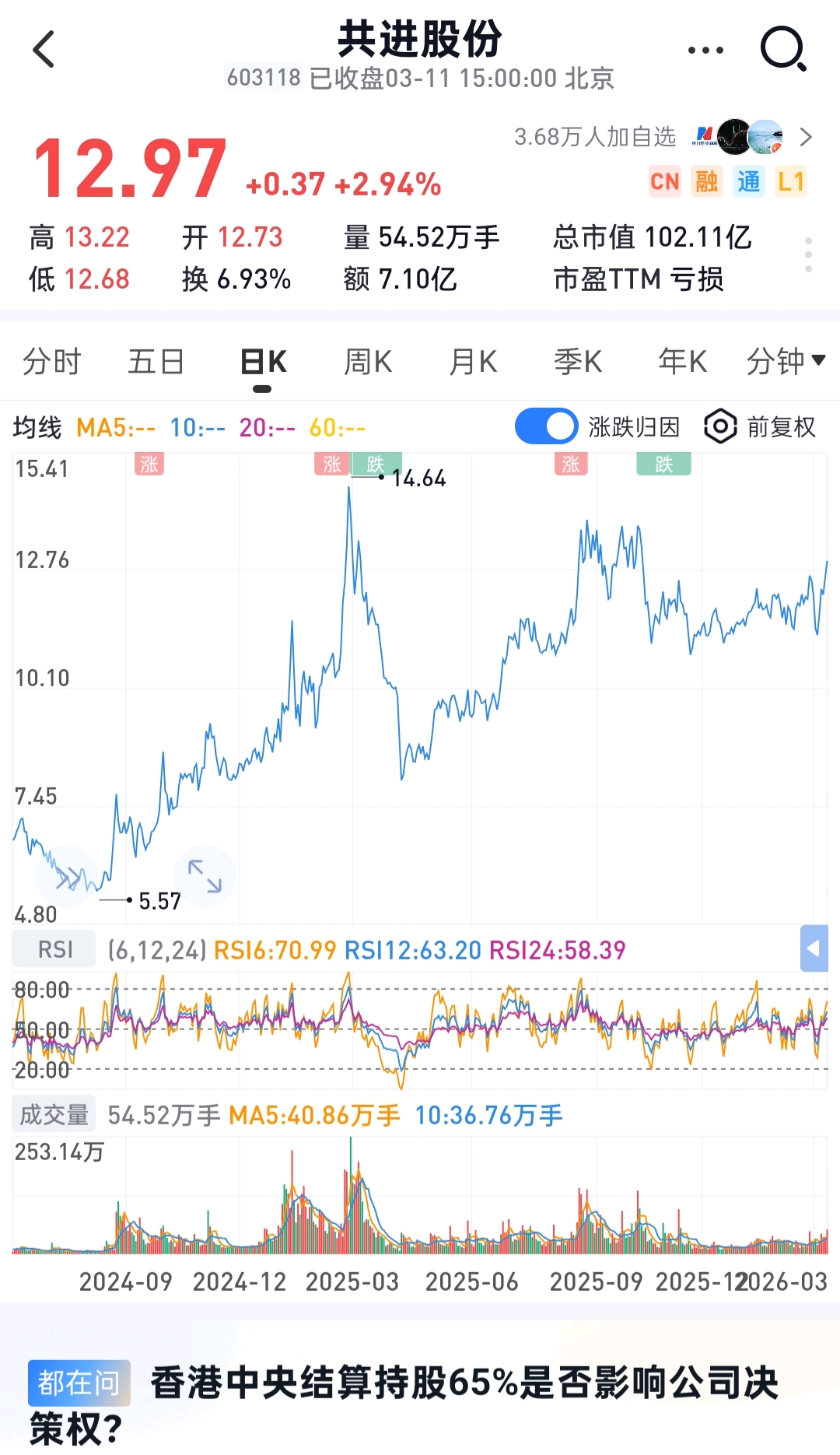Toggle the 涨跌归因 switch off
Screen dimensions: 840x1455
pyautogui.click(x=545, y=426)
